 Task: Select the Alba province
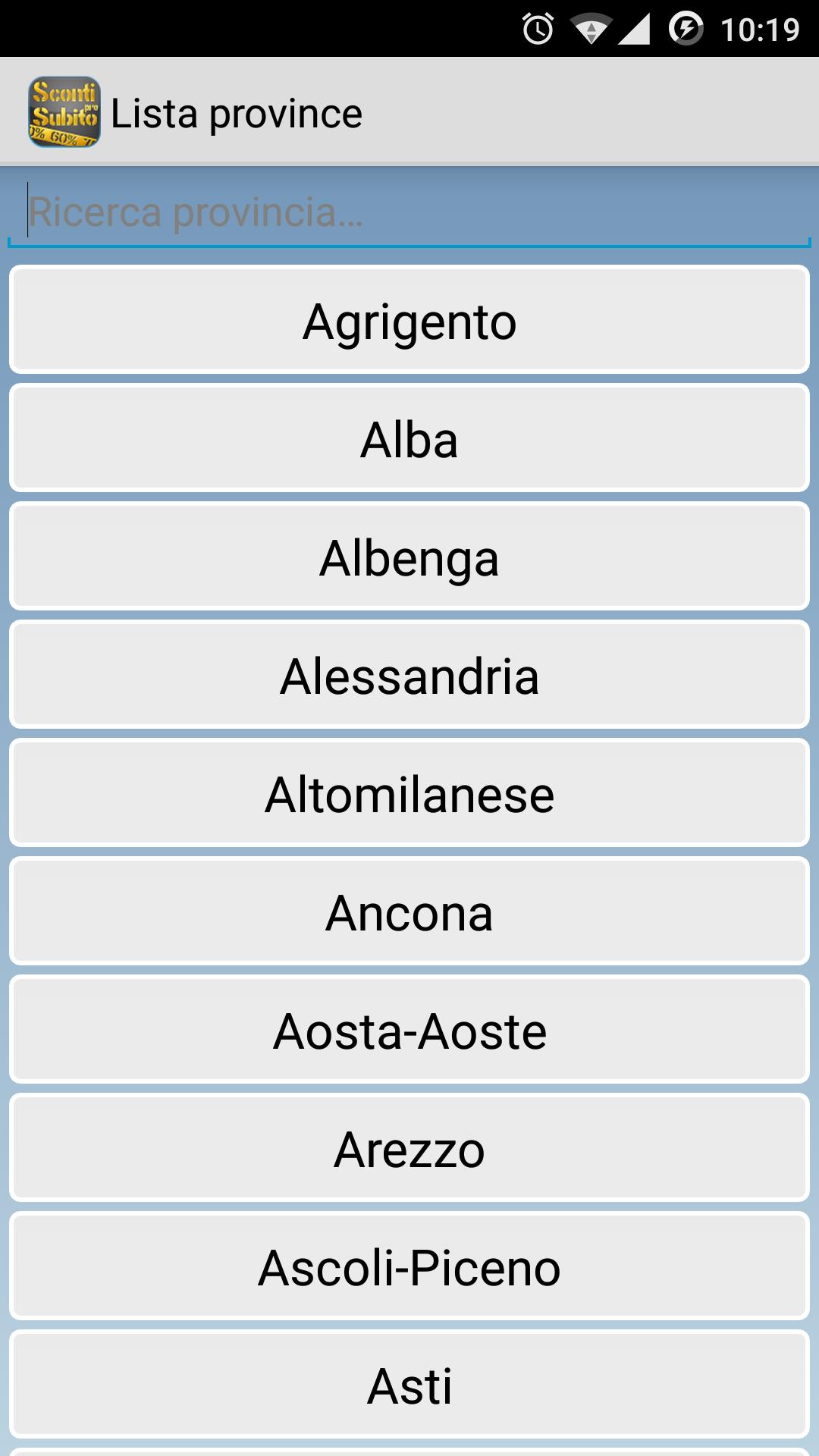[x=409, y=438]
